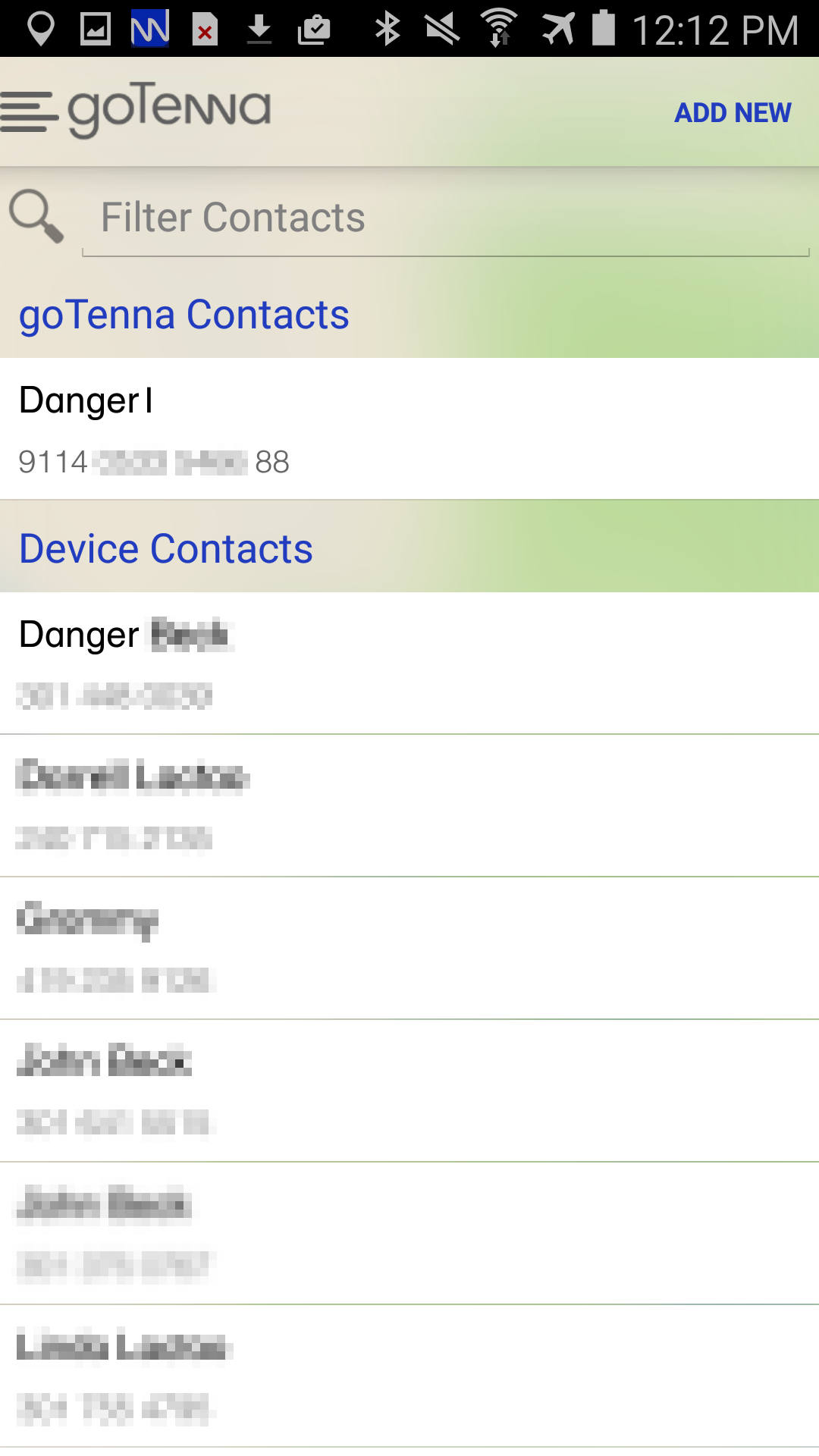Select the Danger contact under Device Contacts
This screenshot has height=1456, width=819.
pos(409,663)
